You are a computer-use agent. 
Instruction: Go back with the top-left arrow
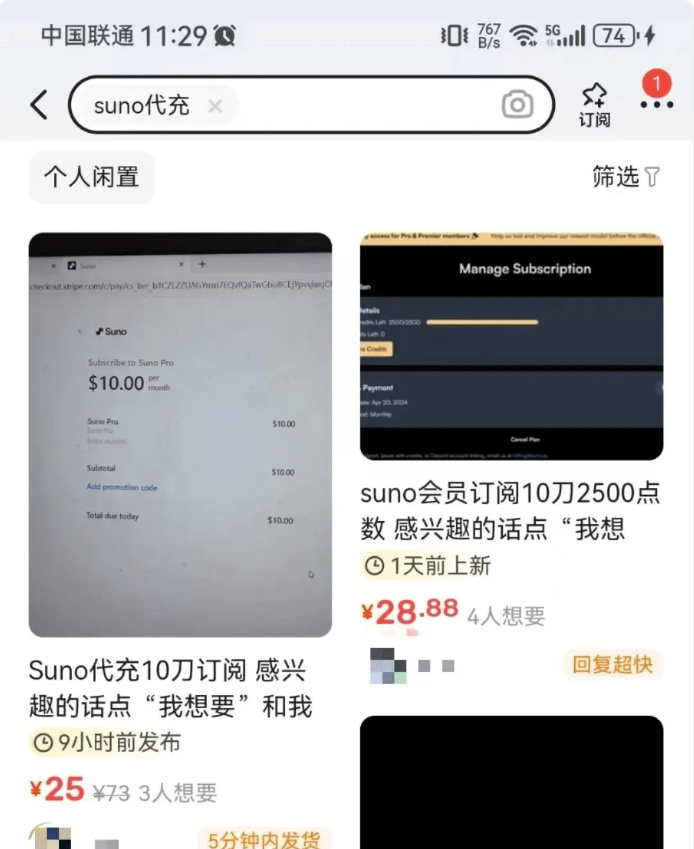(39, 105)
